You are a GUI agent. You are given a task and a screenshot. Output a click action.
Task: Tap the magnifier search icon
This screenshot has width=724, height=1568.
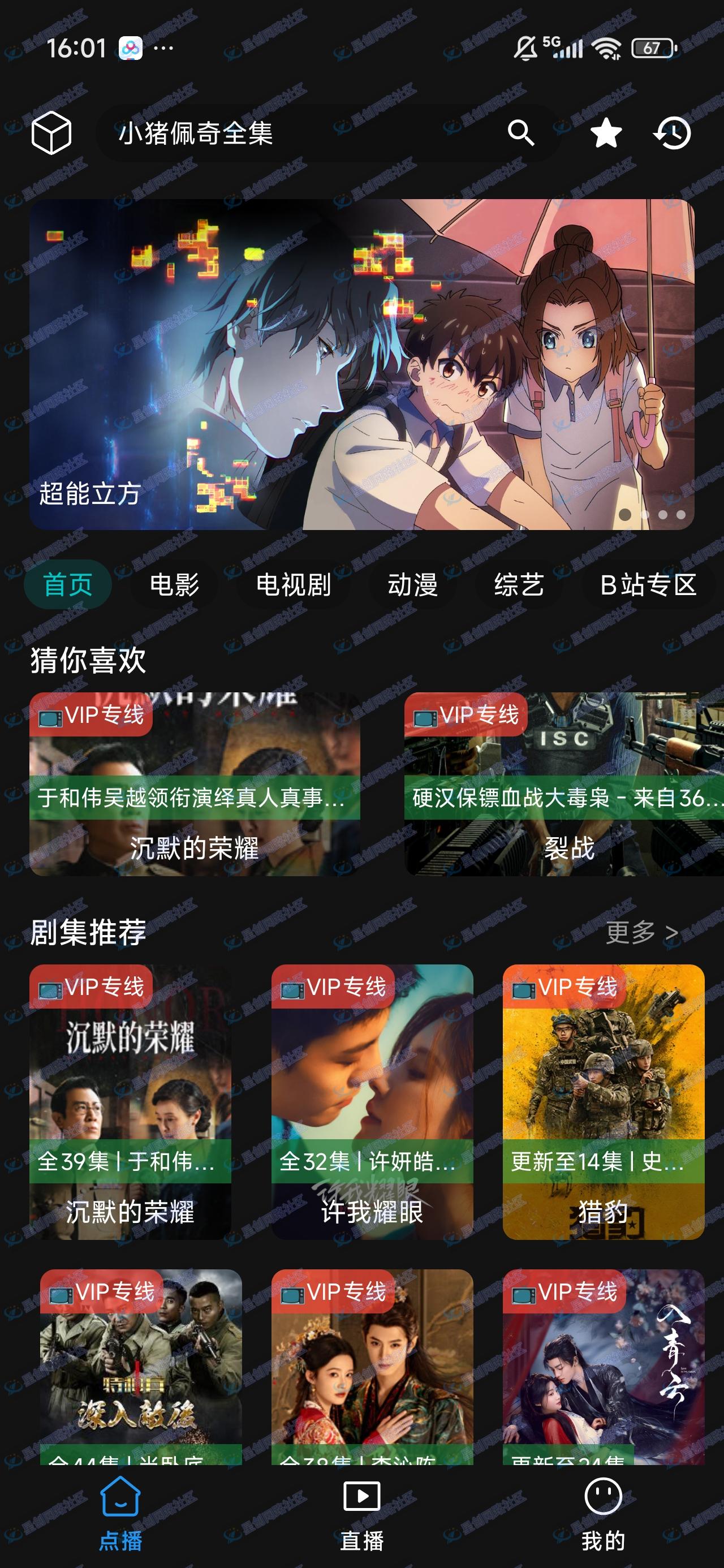pyautogui.click(x=522, y=133)
